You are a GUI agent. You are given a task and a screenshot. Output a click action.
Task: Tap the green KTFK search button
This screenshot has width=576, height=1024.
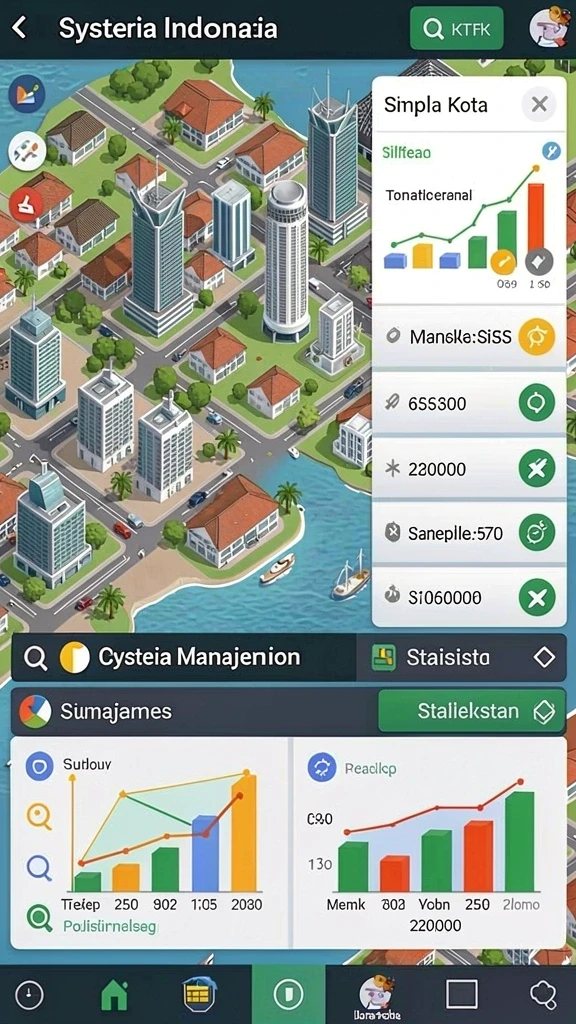tap(457, 29)
